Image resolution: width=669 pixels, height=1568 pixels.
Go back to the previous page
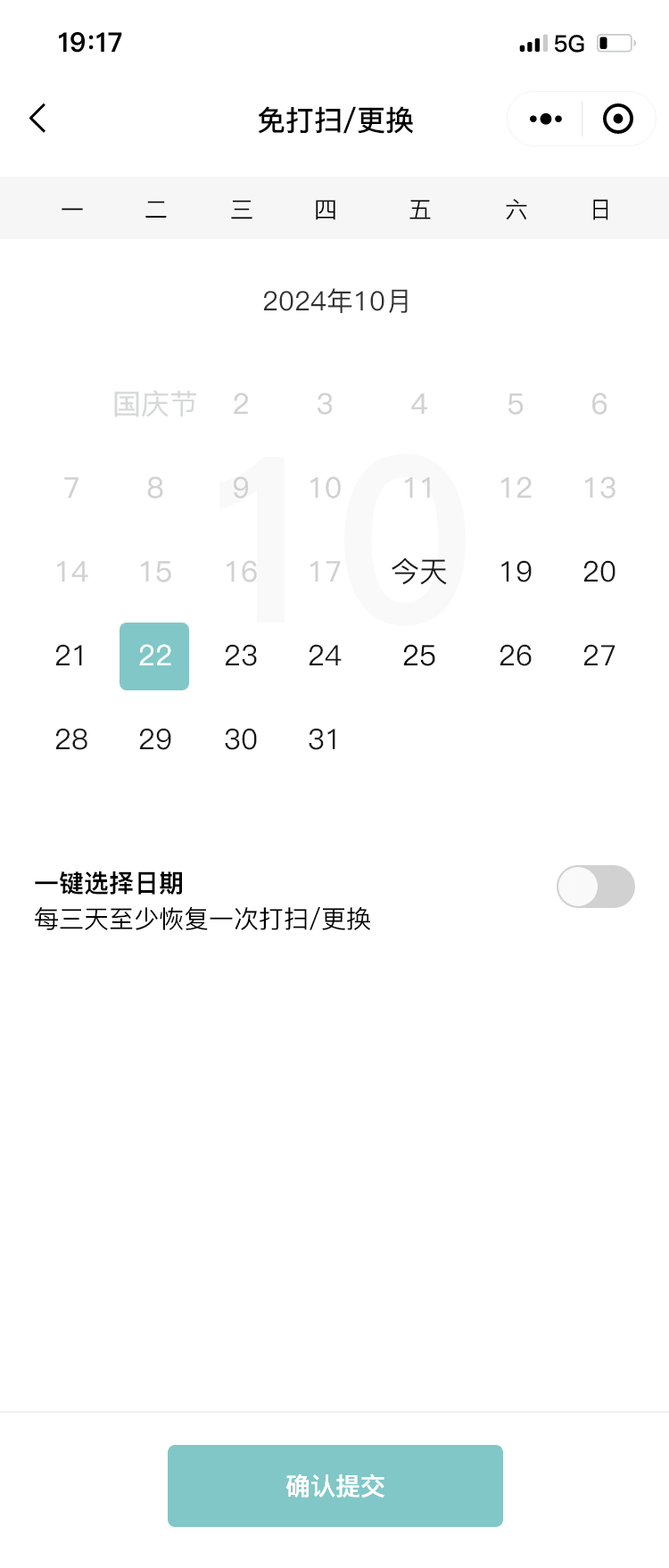(x=37, y=119)
